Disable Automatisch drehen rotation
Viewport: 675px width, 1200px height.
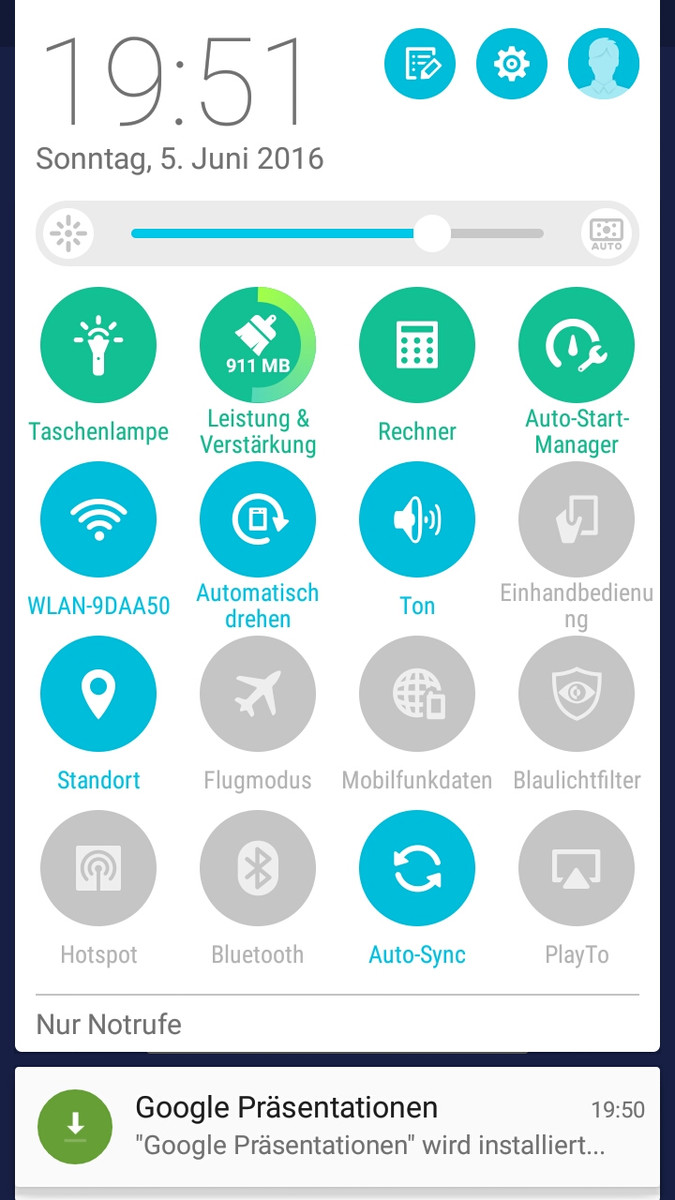pyautogui.click(x=258, y=519)
